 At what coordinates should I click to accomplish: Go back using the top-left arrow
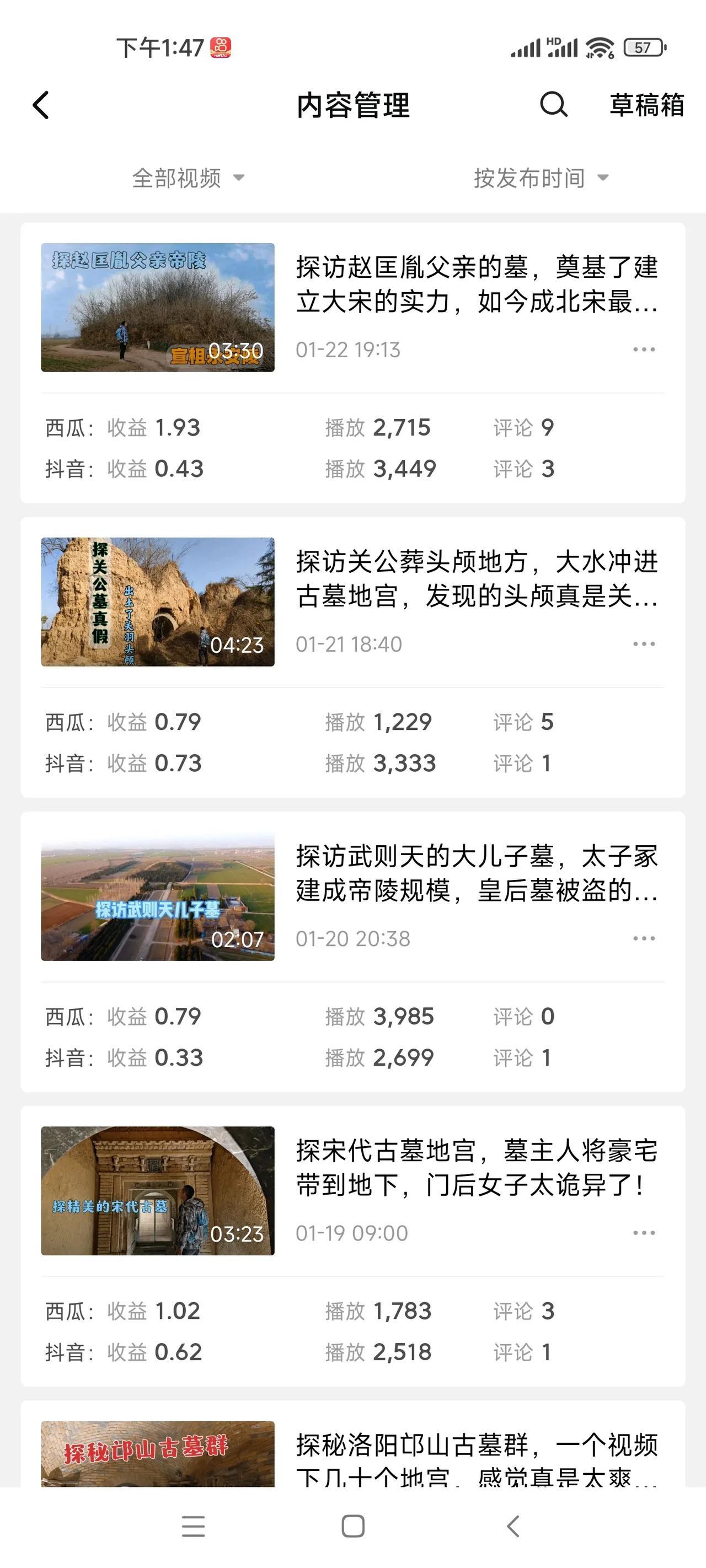tap(41, 105)
